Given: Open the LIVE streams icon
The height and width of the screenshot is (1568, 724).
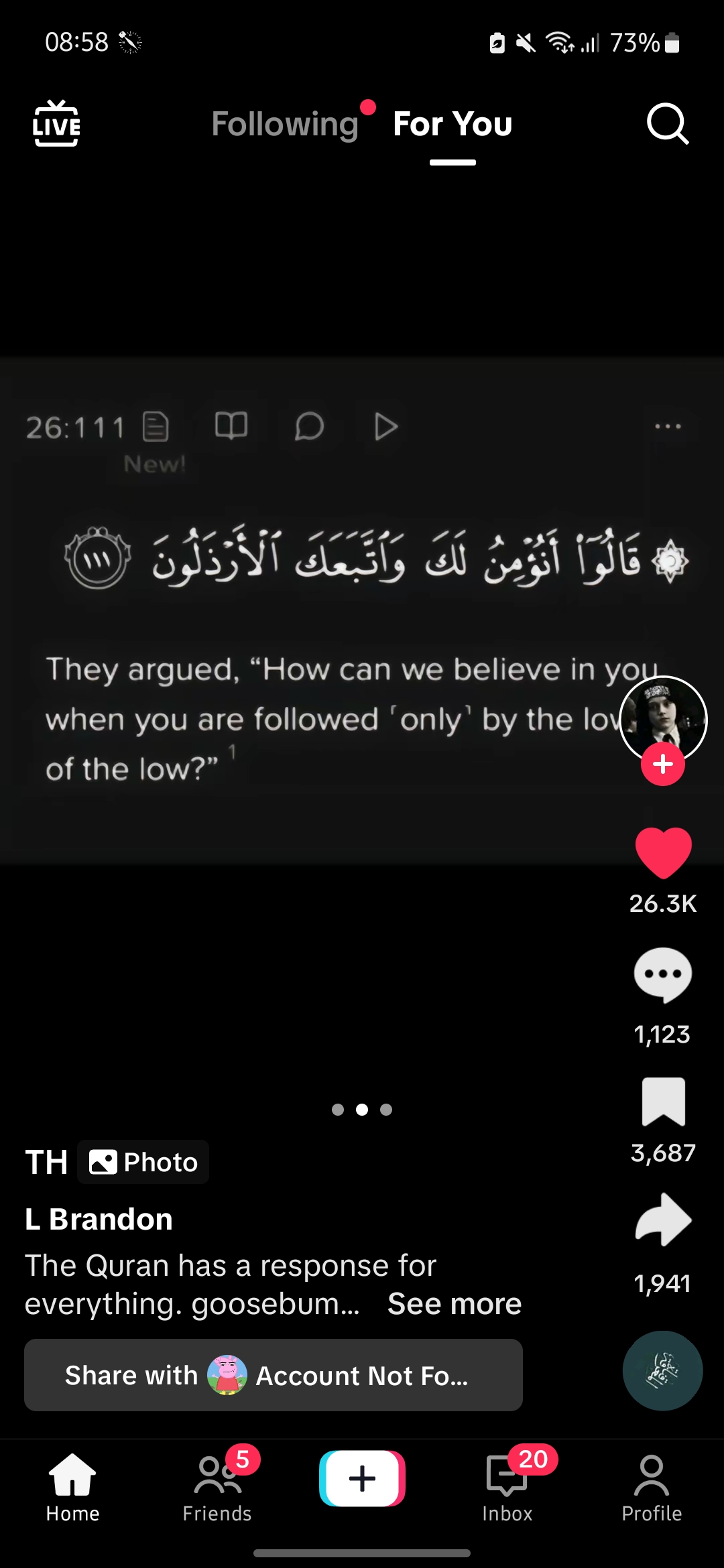Looking at the screenshot, I should click(x=56, y=124).
